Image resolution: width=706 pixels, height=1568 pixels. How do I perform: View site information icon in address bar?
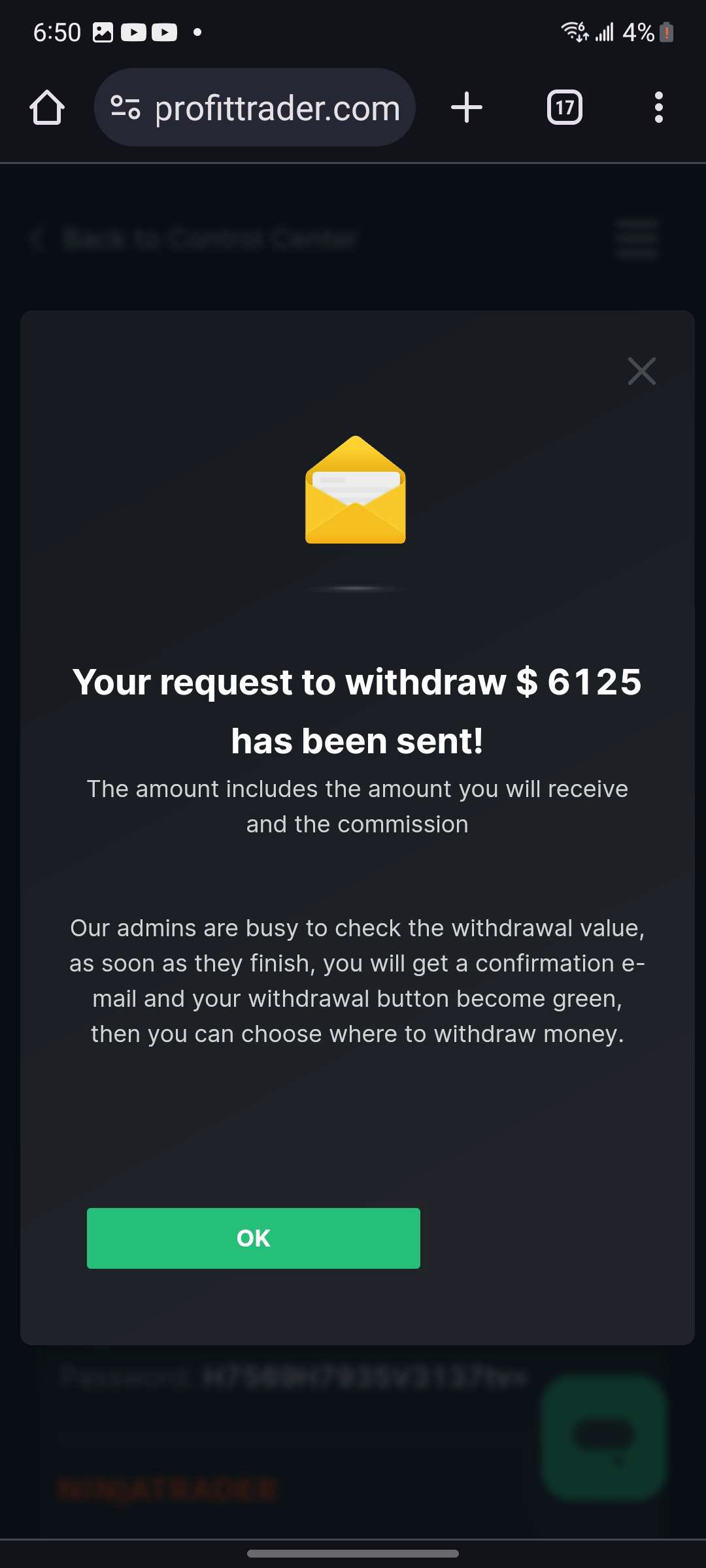[126, 107]
